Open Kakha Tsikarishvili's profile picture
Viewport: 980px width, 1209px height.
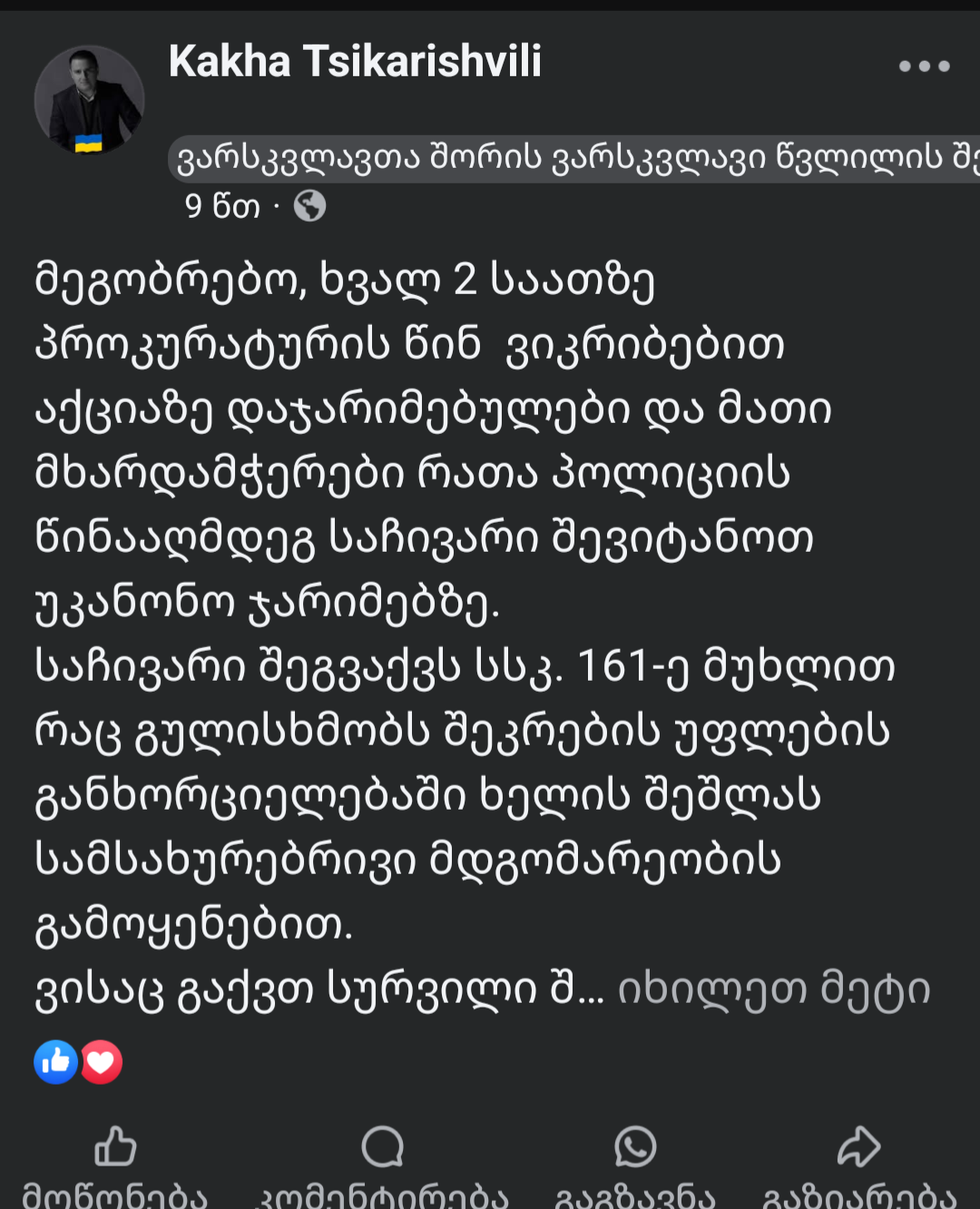[x=89, y=101]
